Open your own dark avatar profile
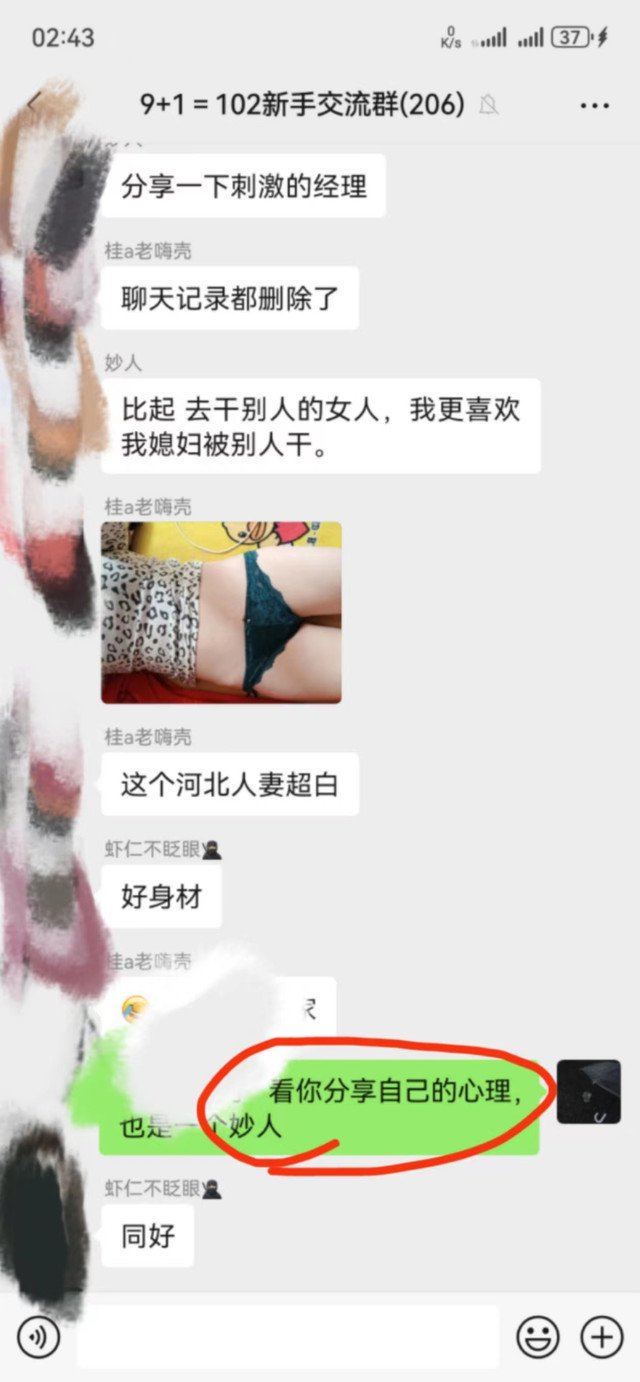The height and width of the screenshot is (1382, 640). click(x=588, y=1092)
